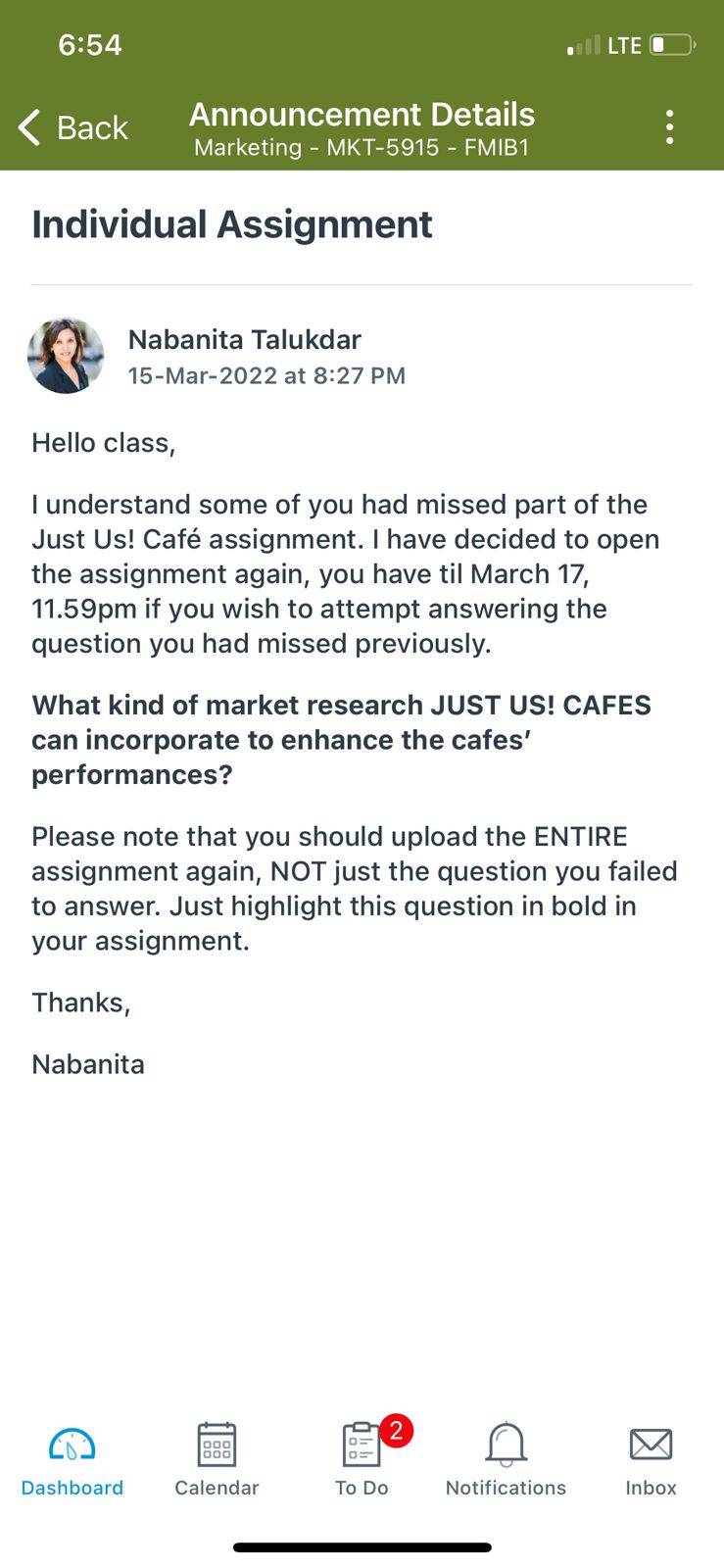724x1568 pixels.
Task: View the Notifications tab
Action: [507, 1462]
